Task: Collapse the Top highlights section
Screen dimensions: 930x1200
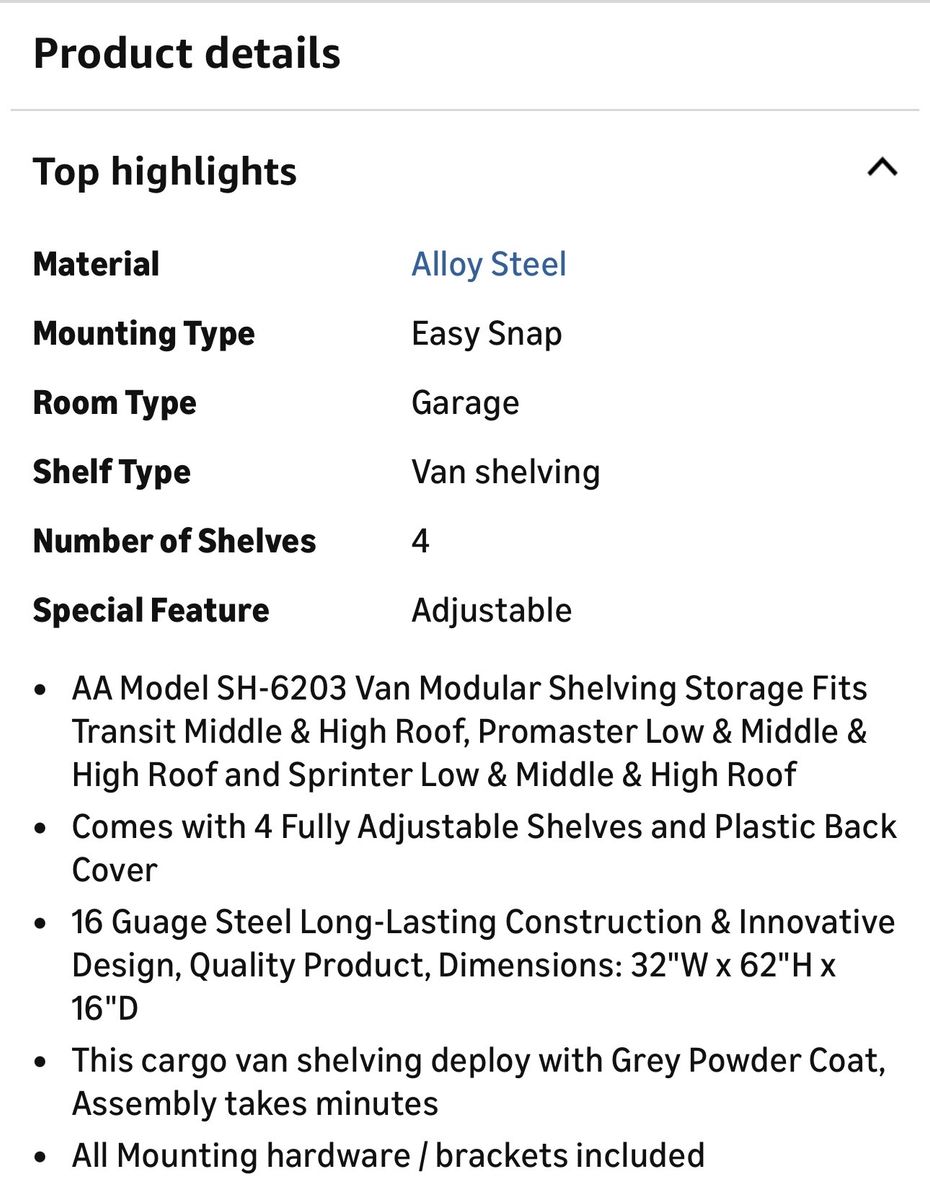Action: [882, 168]
